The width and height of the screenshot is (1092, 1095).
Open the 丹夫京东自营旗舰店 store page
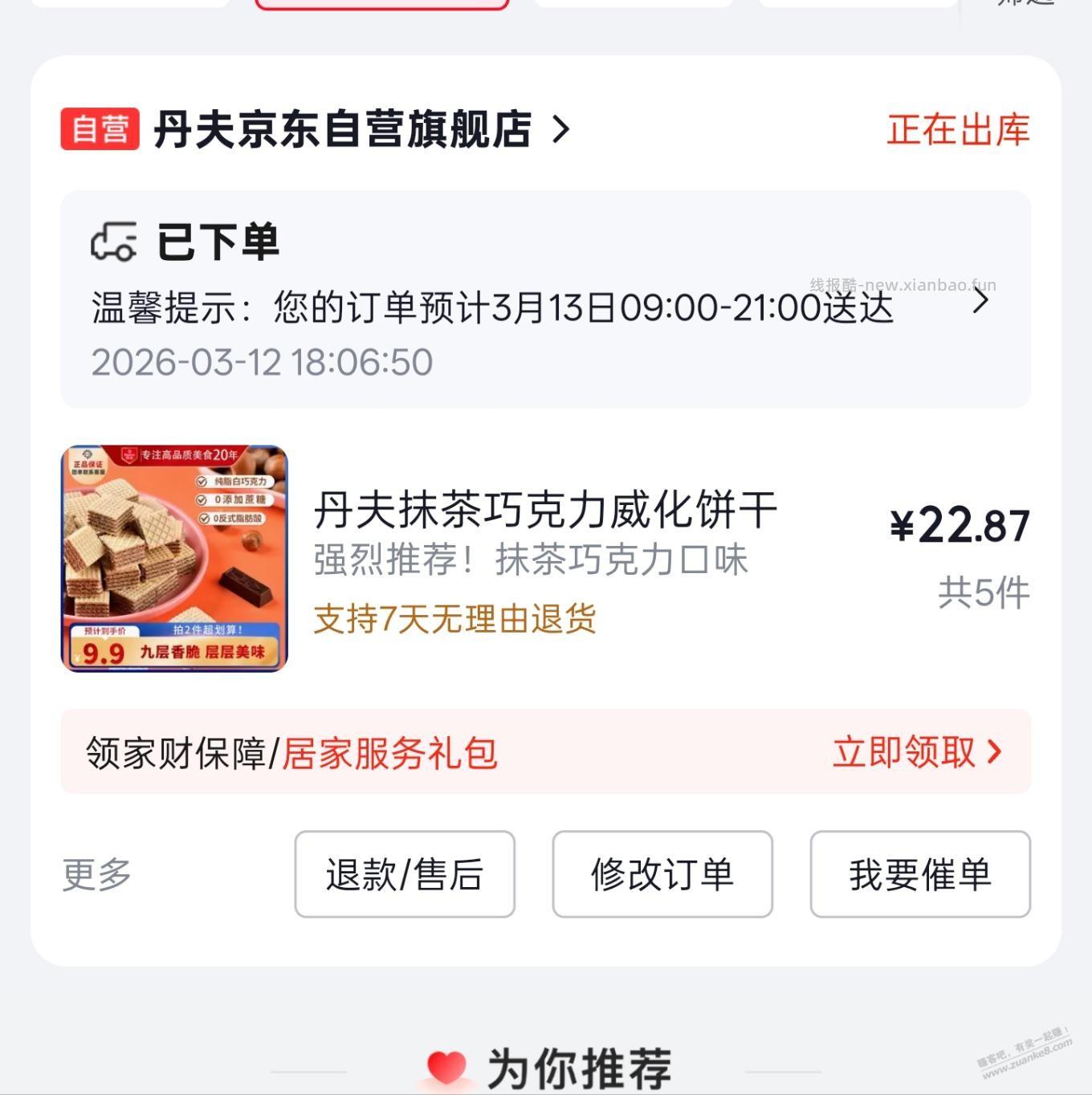click(x=344, y=130)
